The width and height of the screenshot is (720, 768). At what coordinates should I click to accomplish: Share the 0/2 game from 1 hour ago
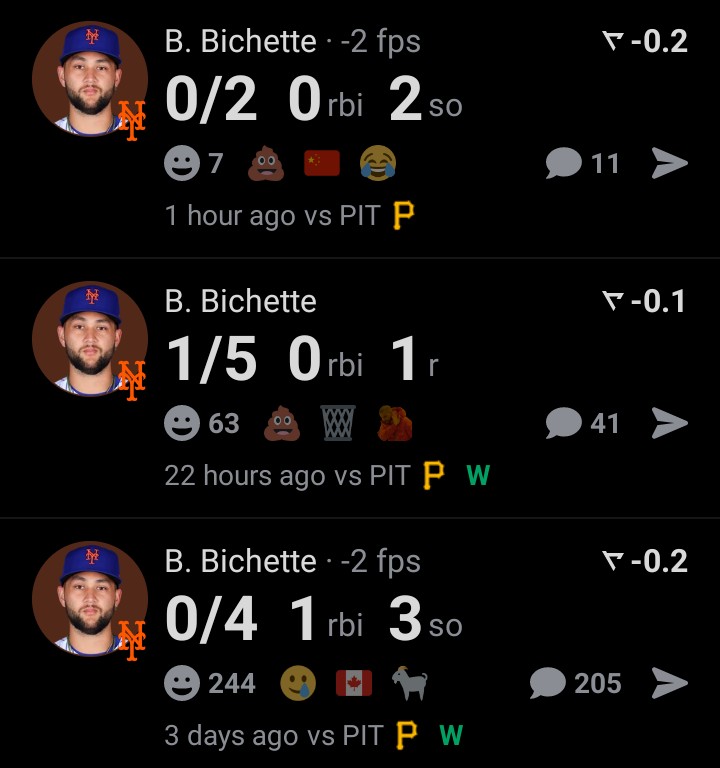click(x=669, y=163)
